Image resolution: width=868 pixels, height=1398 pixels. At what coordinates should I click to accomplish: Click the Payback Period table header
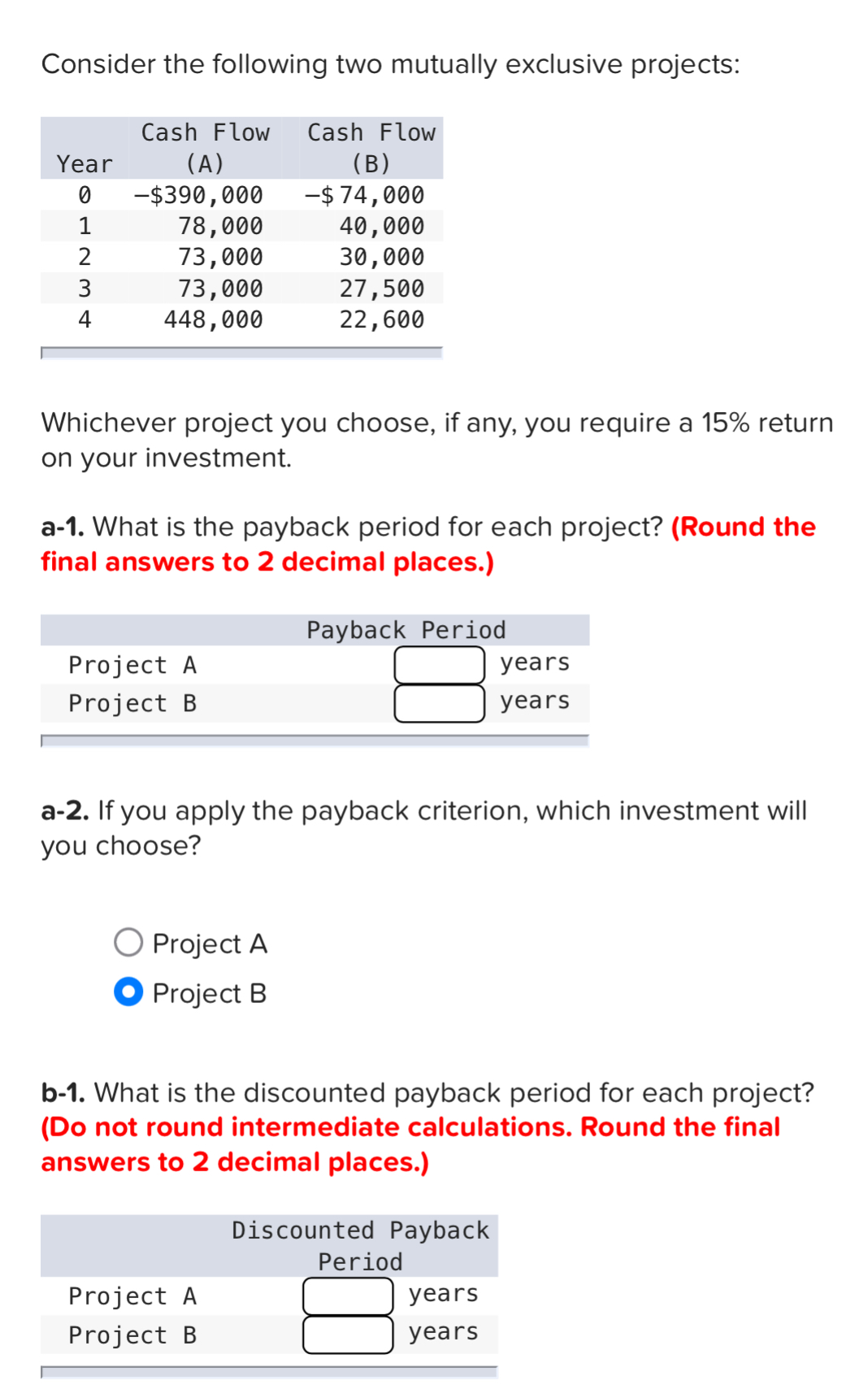[x=405, y=629]
